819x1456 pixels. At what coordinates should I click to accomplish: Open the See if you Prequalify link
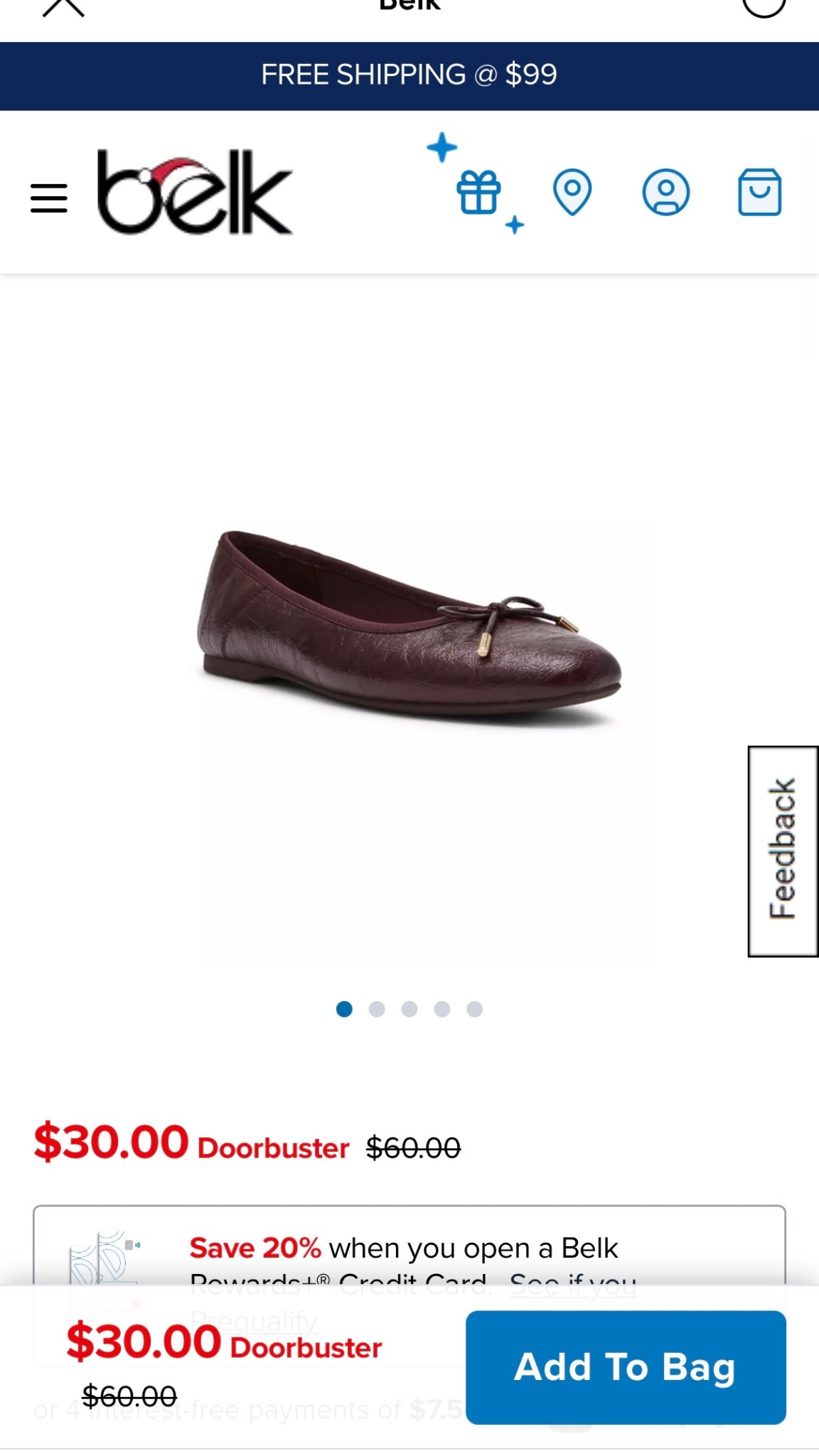coord(573,1283)
